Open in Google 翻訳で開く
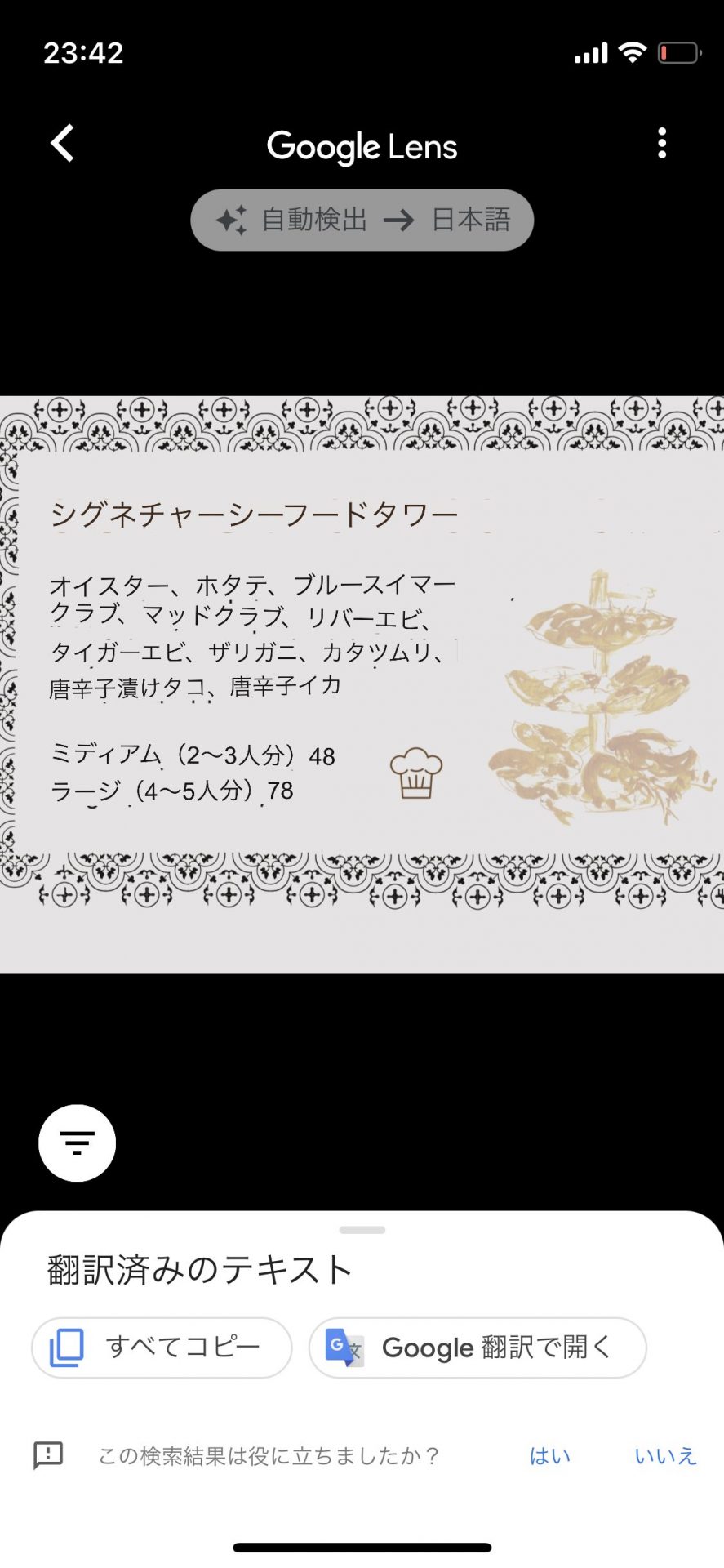 (x=477, y=1347)
